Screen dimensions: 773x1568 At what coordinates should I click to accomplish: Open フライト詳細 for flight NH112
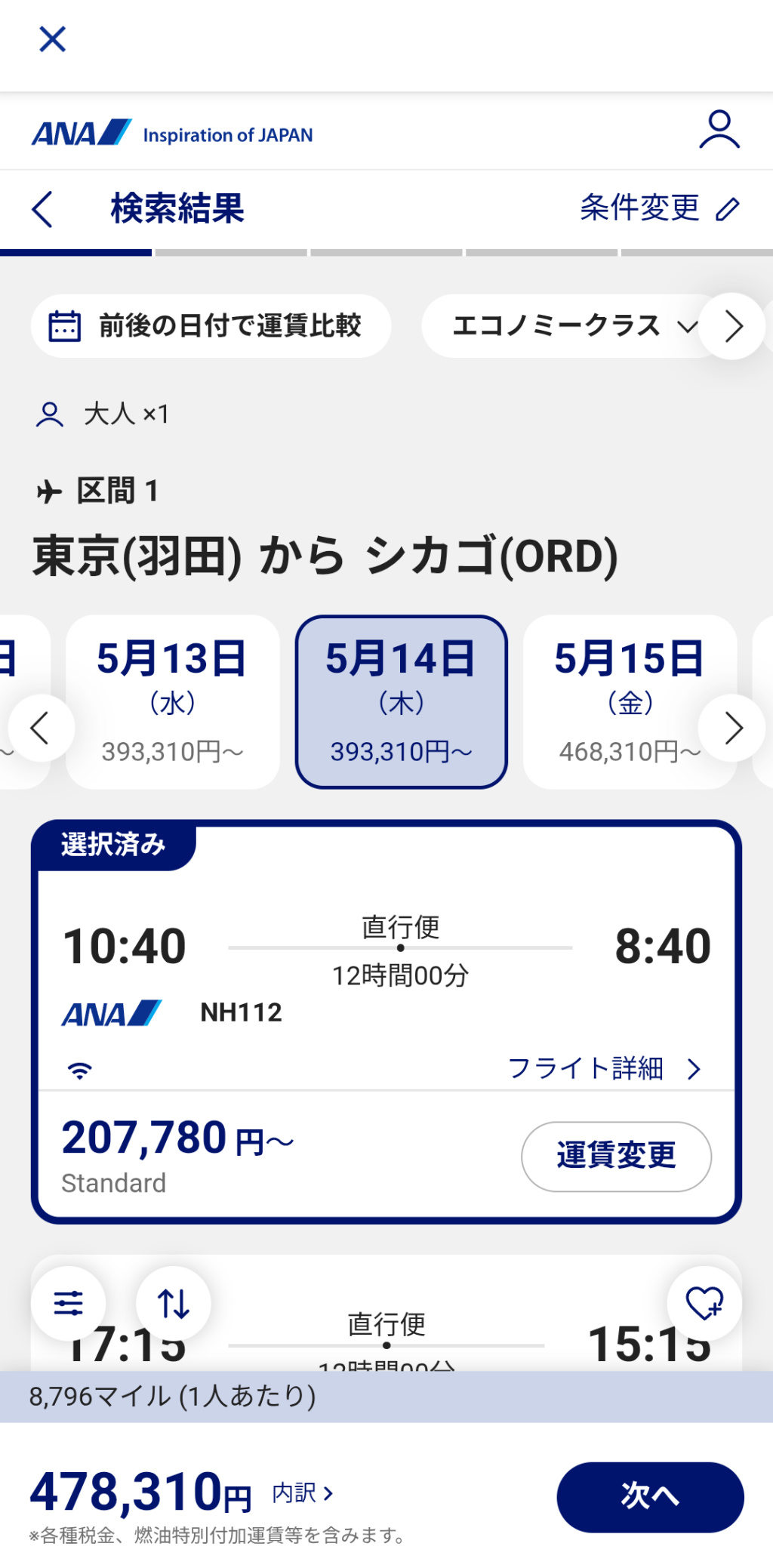604,1068
